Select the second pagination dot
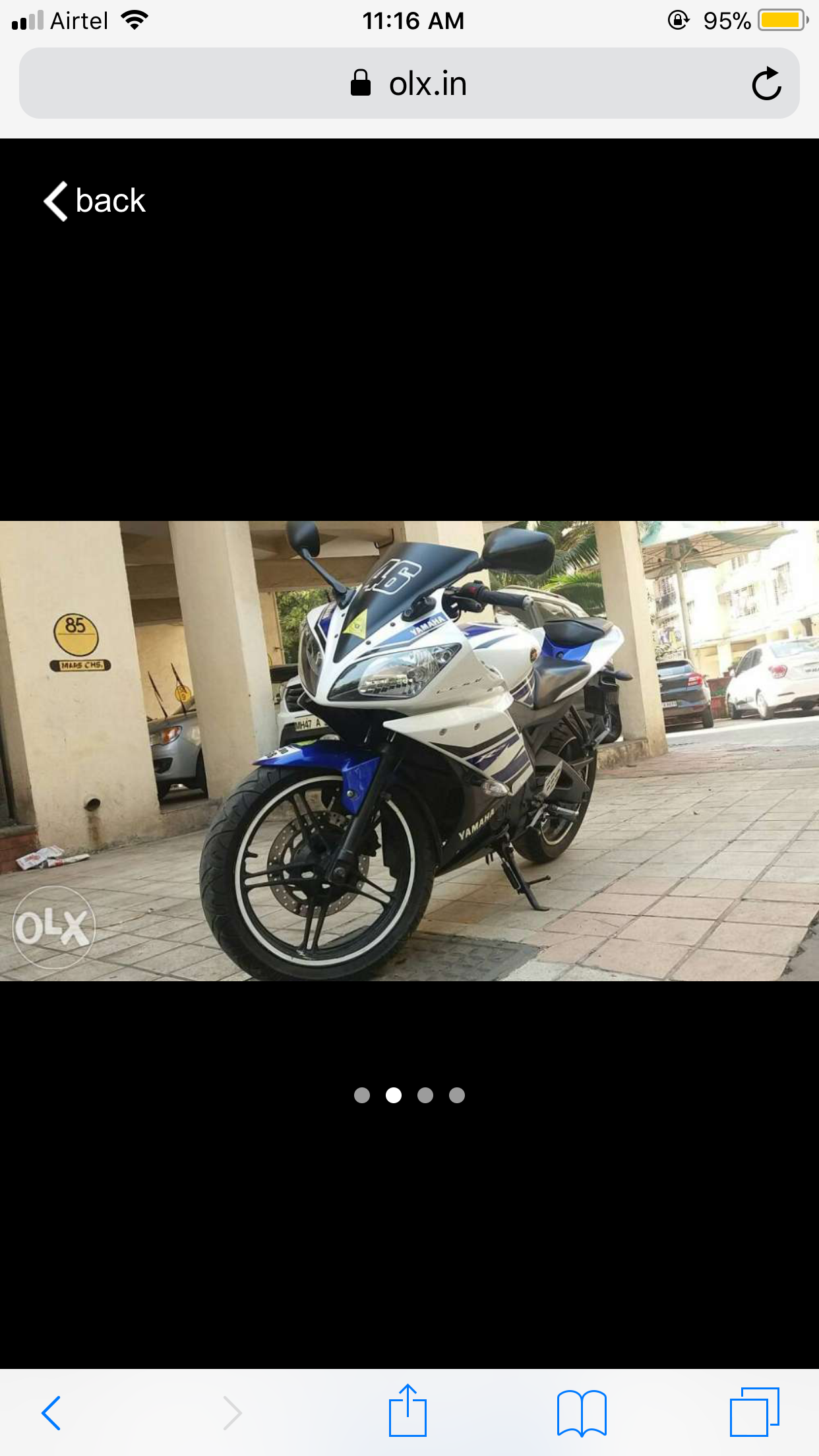 pyautogui.click(x=394, y=1095)
